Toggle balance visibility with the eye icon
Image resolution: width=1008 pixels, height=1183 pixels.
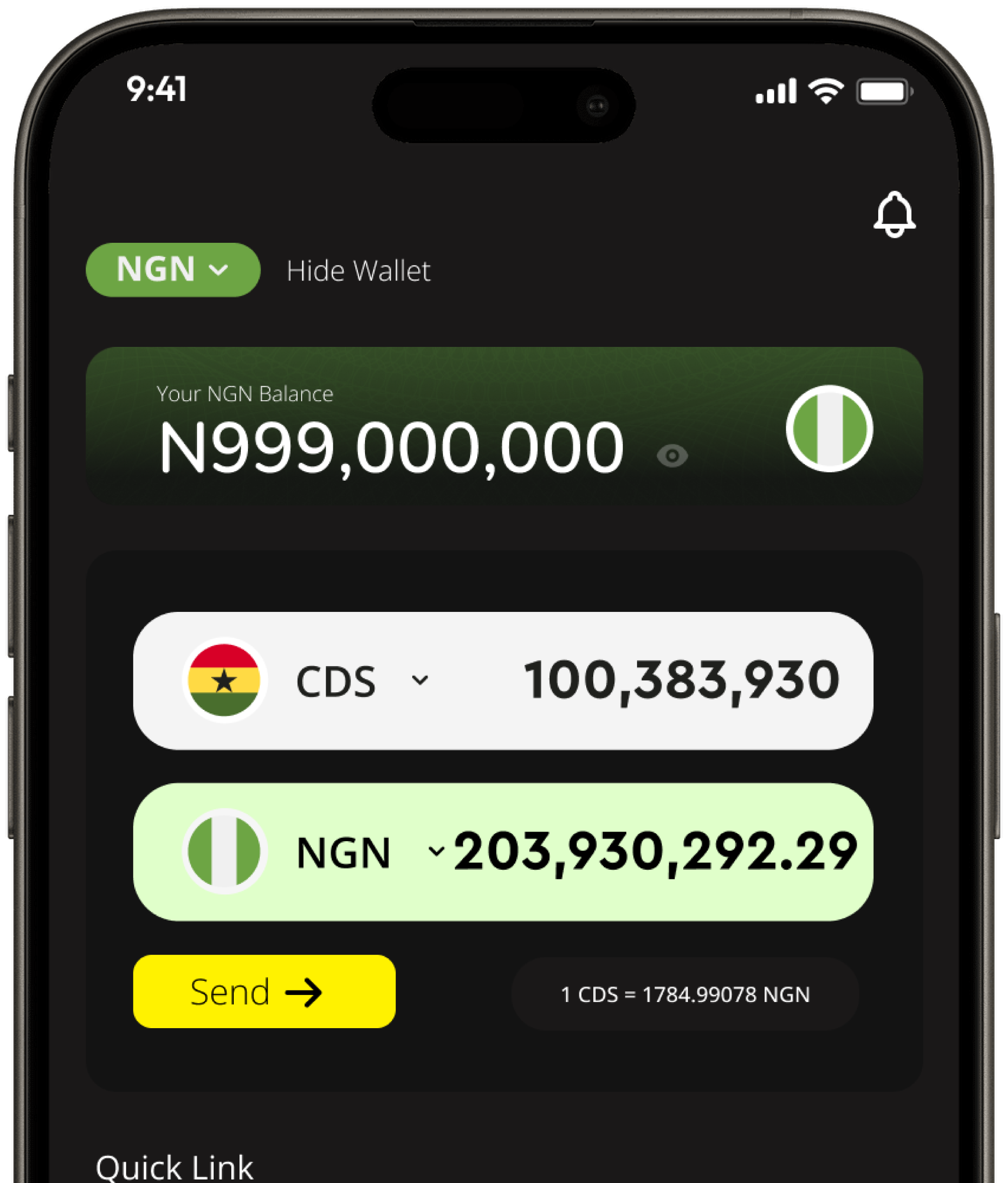(x=672, y=456)
